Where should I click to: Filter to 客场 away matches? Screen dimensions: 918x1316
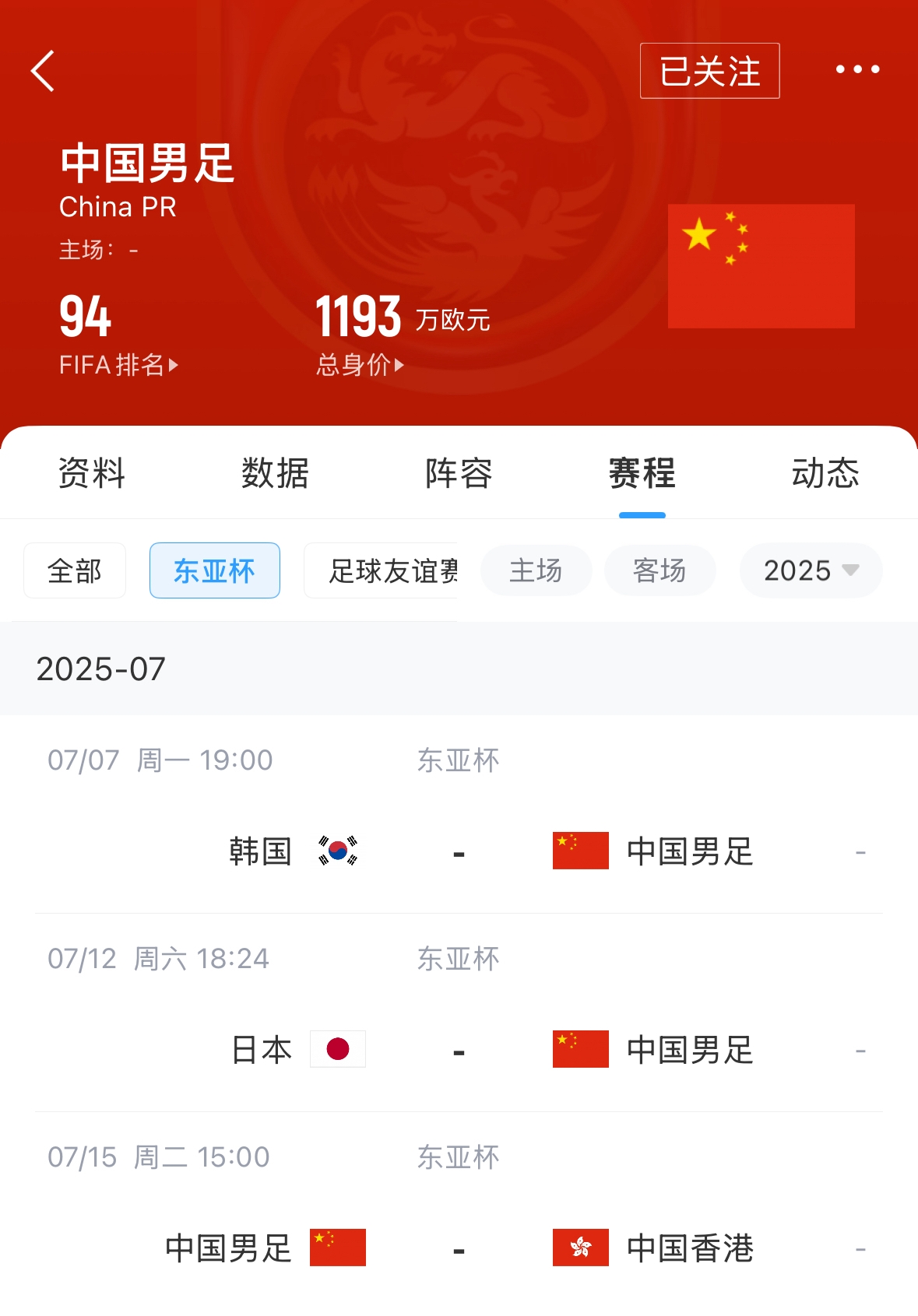click(659, 570)
